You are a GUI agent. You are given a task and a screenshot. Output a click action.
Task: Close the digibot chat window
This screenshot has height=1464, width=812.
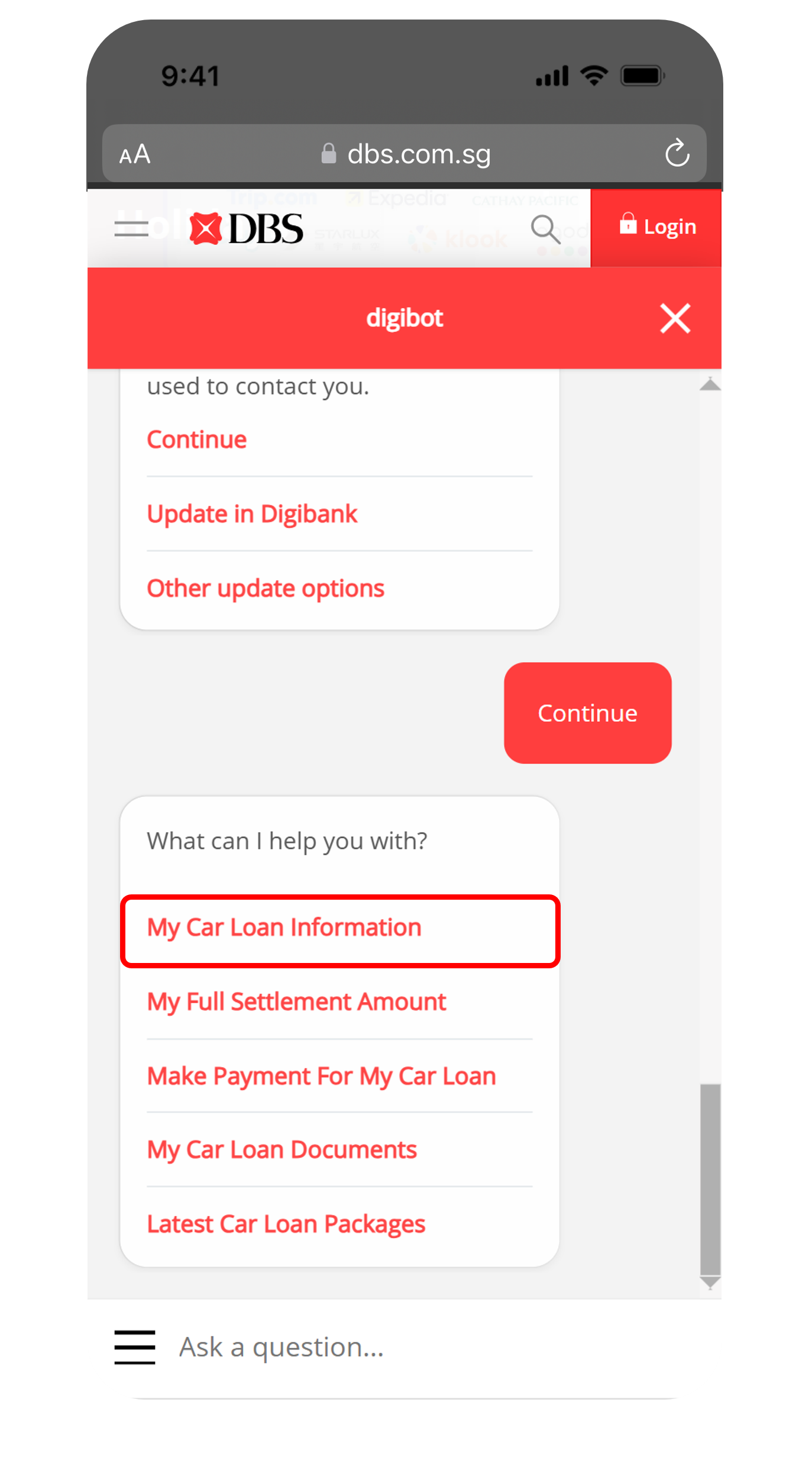[x=675, y=319]
